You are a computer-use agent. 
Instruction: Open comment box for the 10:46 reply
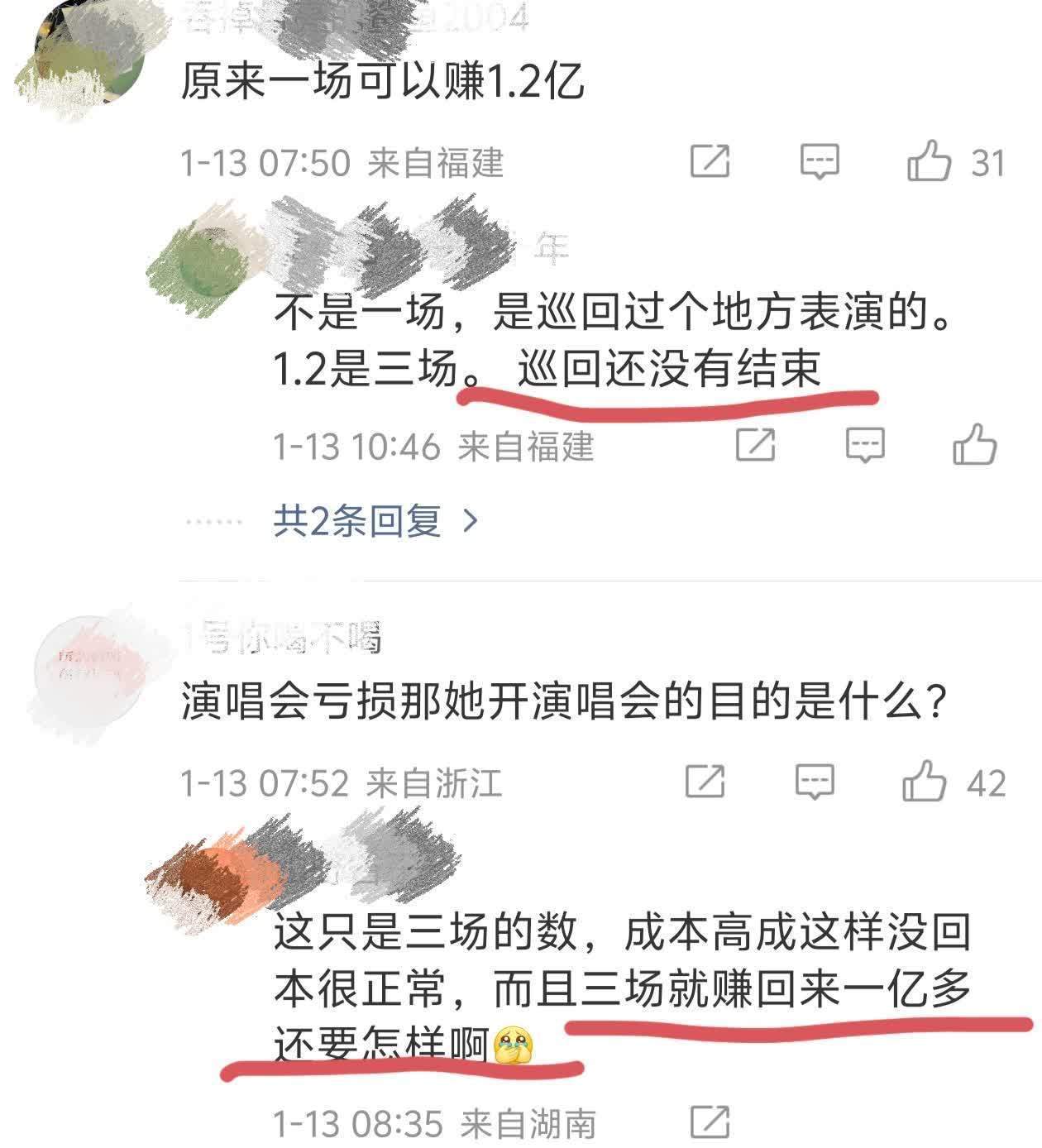coord(865,446)
